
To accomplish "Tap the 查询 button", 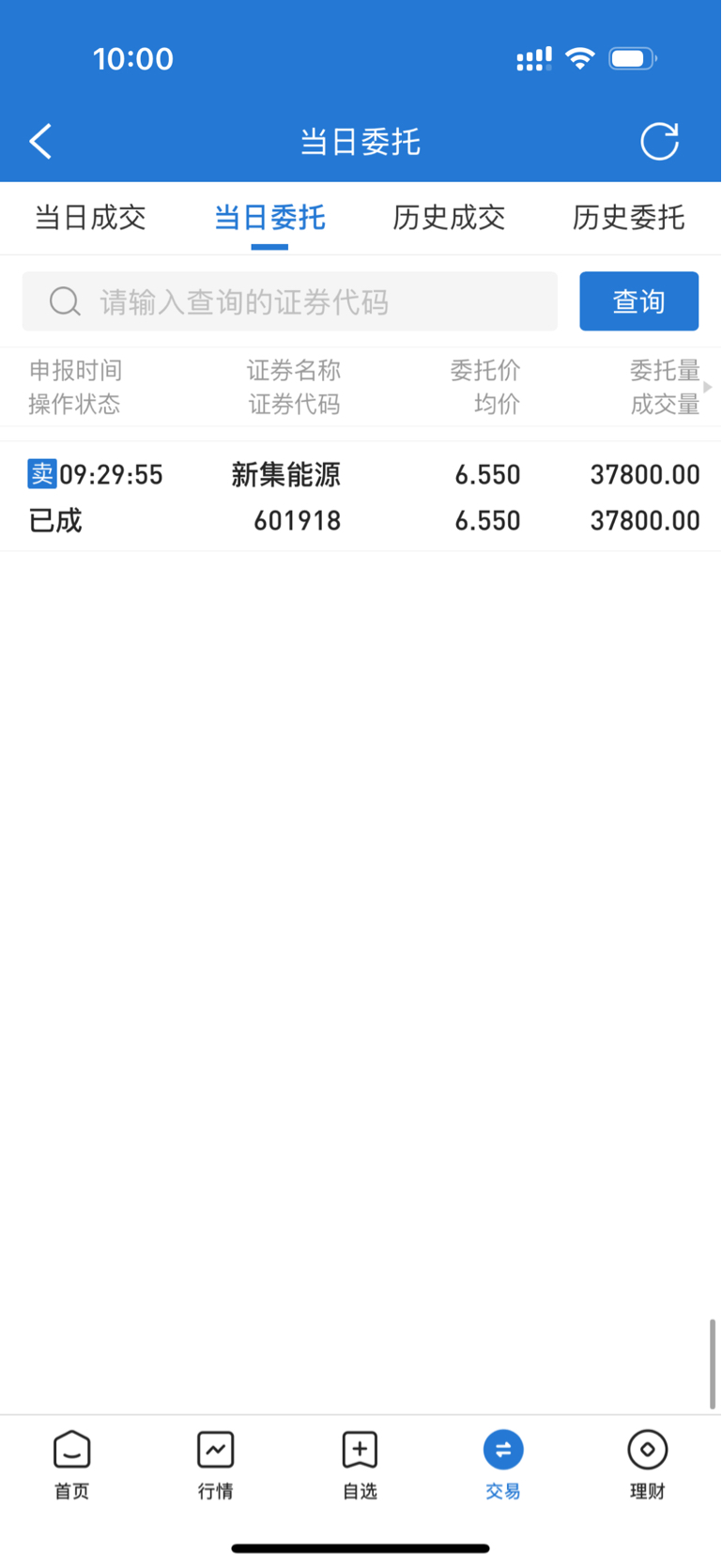I will (x=638, y=301).
